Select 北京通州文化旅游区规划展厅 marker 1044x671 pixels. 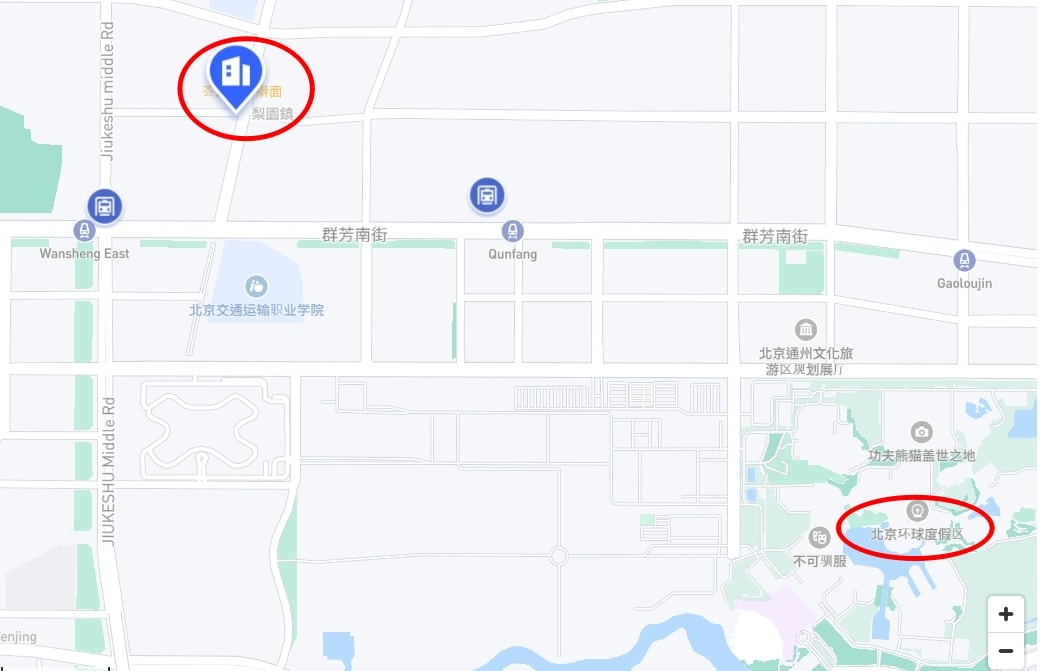806,329
